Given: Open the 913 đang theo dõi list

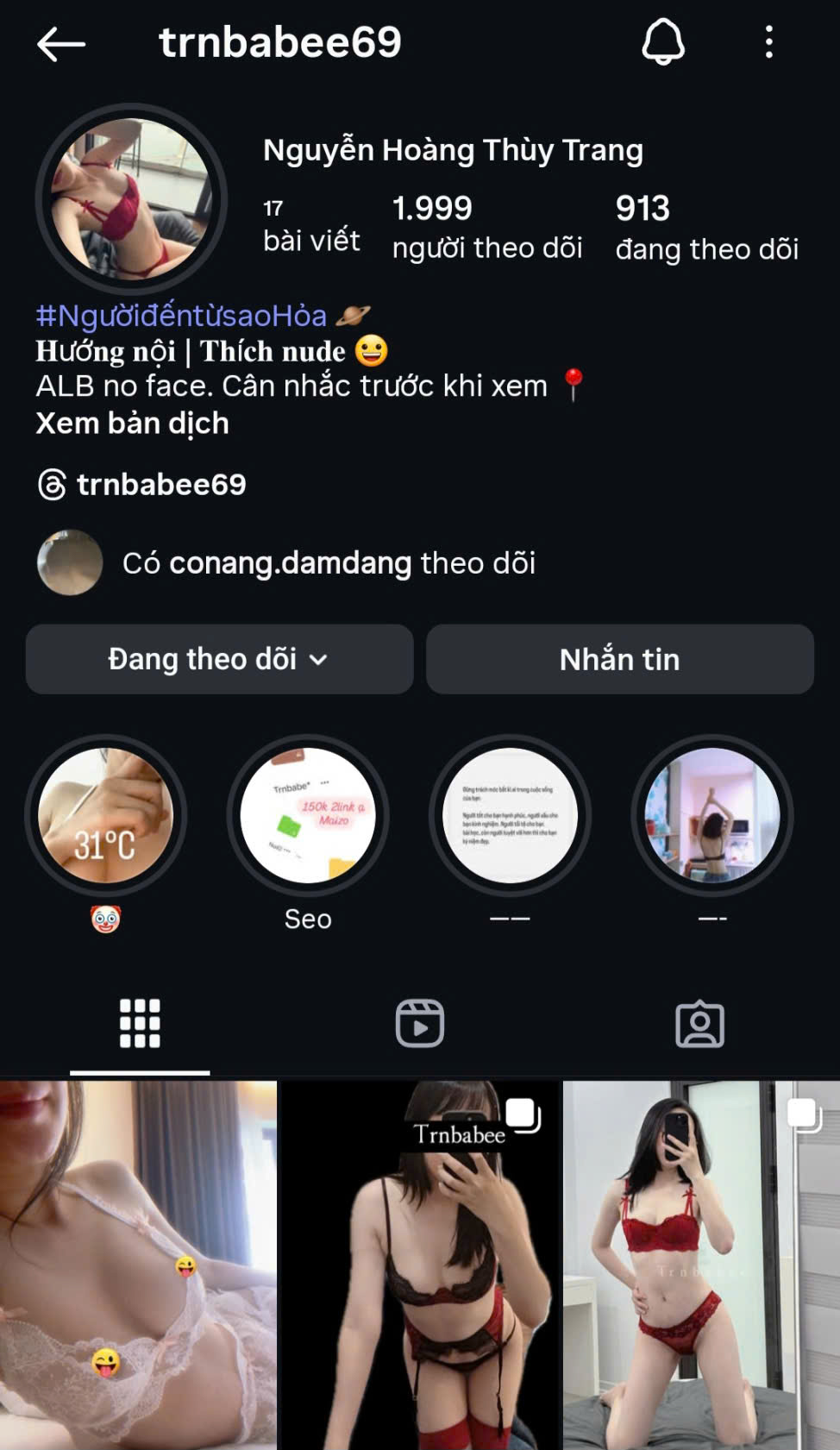Looking at the screenshot, I should pyautogui.click(x=706, y=226).
